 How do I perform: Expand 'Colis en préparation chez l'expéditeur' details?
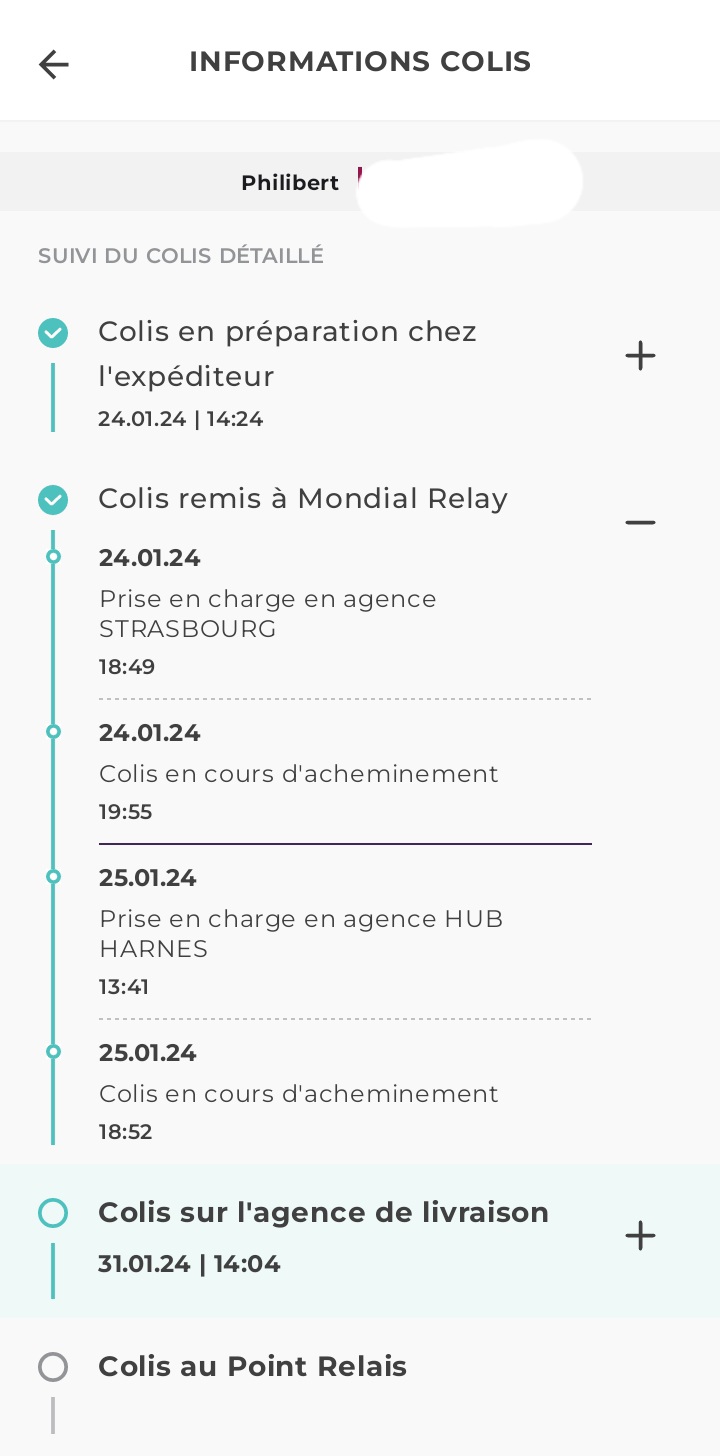click(640, 356)
